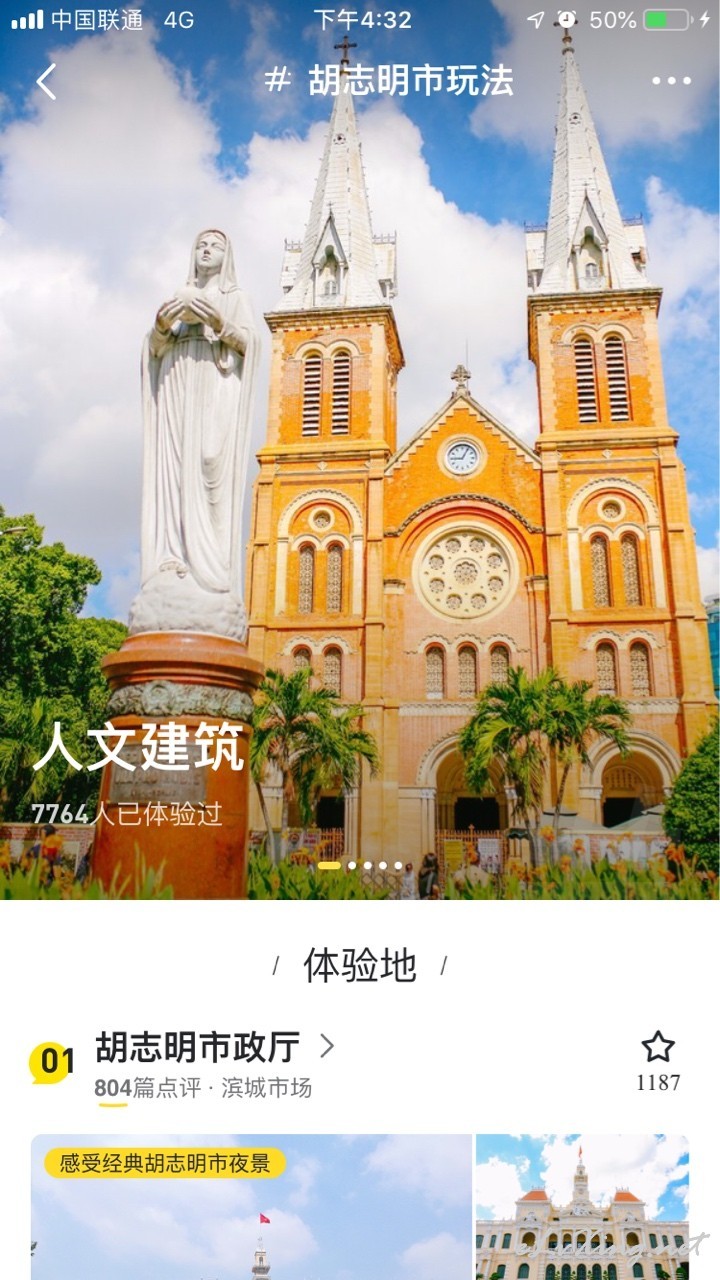The width and height of the screenshot is (720, 1280).
Task: View the small city hall photo
Action: pos(582,1207)
